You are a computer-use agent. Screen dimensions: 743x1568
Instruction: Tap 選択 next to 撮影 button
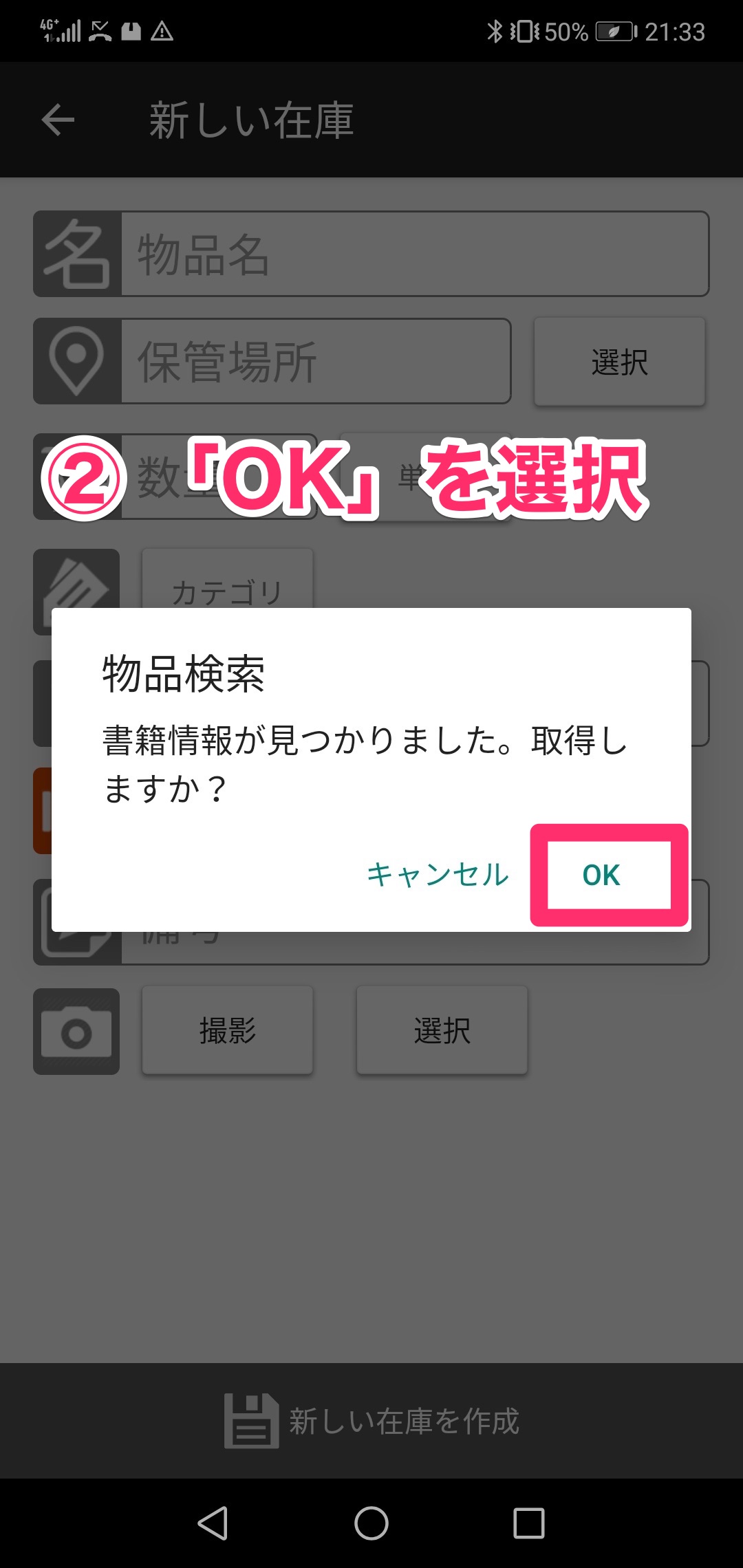442,1030
